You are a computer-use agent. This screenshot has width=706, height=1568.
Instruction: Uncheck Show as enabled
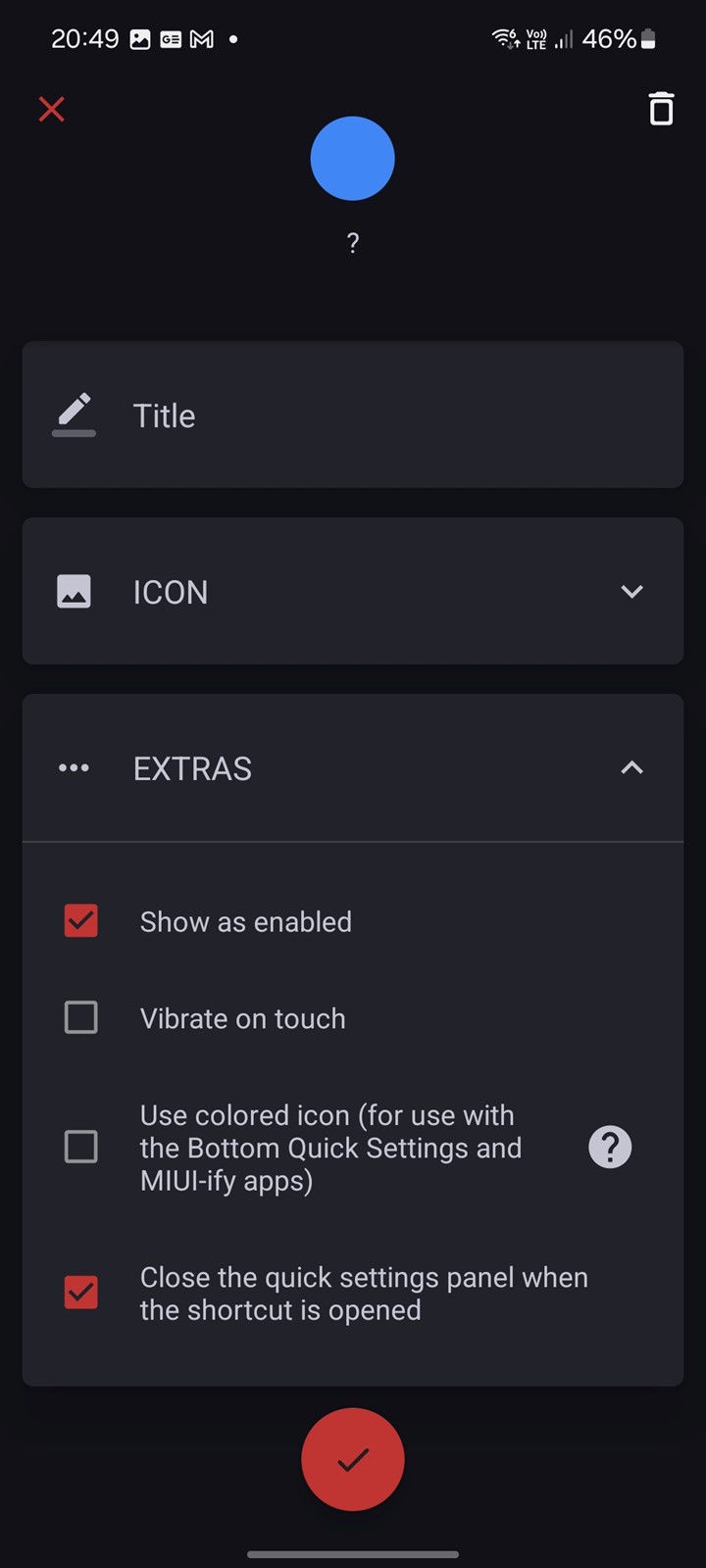pyautogui.click(x=80, y=921)
